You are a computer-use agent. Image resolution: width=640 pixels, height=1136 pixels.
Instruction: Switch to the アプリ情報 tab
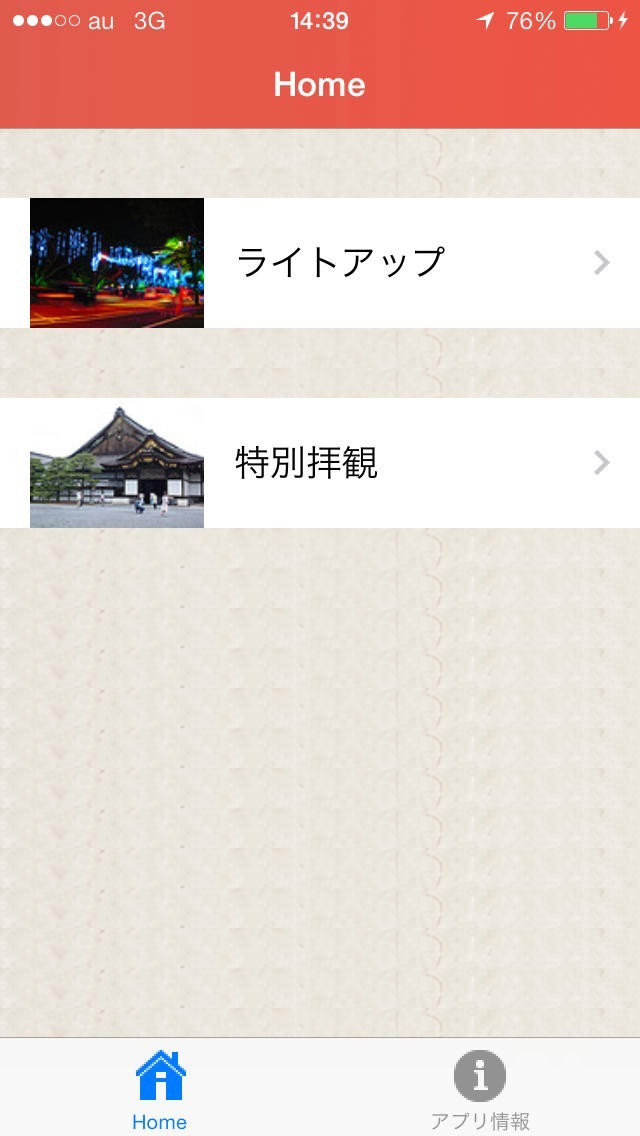[480, 1088]
